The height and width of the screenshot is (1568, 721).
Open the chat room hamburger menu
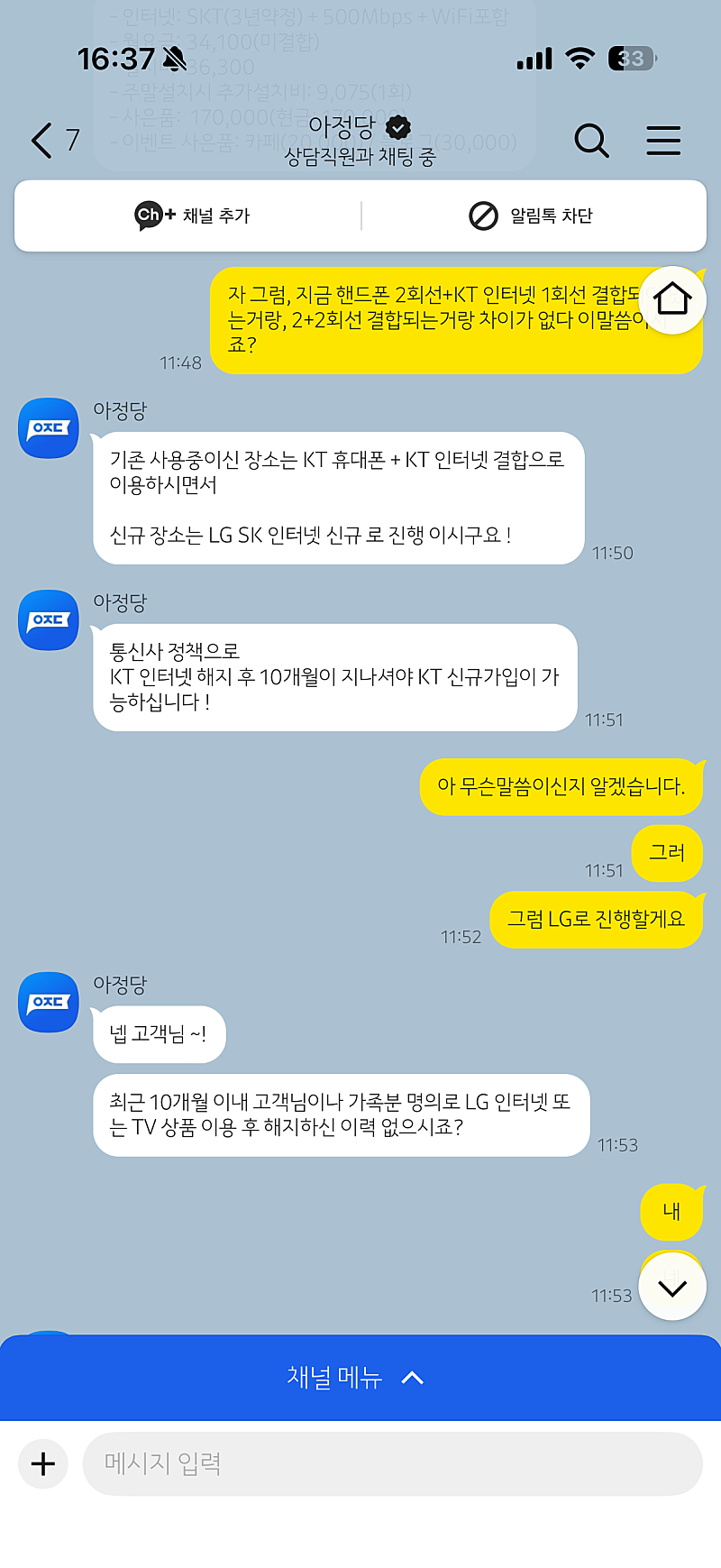coord(663,141)
